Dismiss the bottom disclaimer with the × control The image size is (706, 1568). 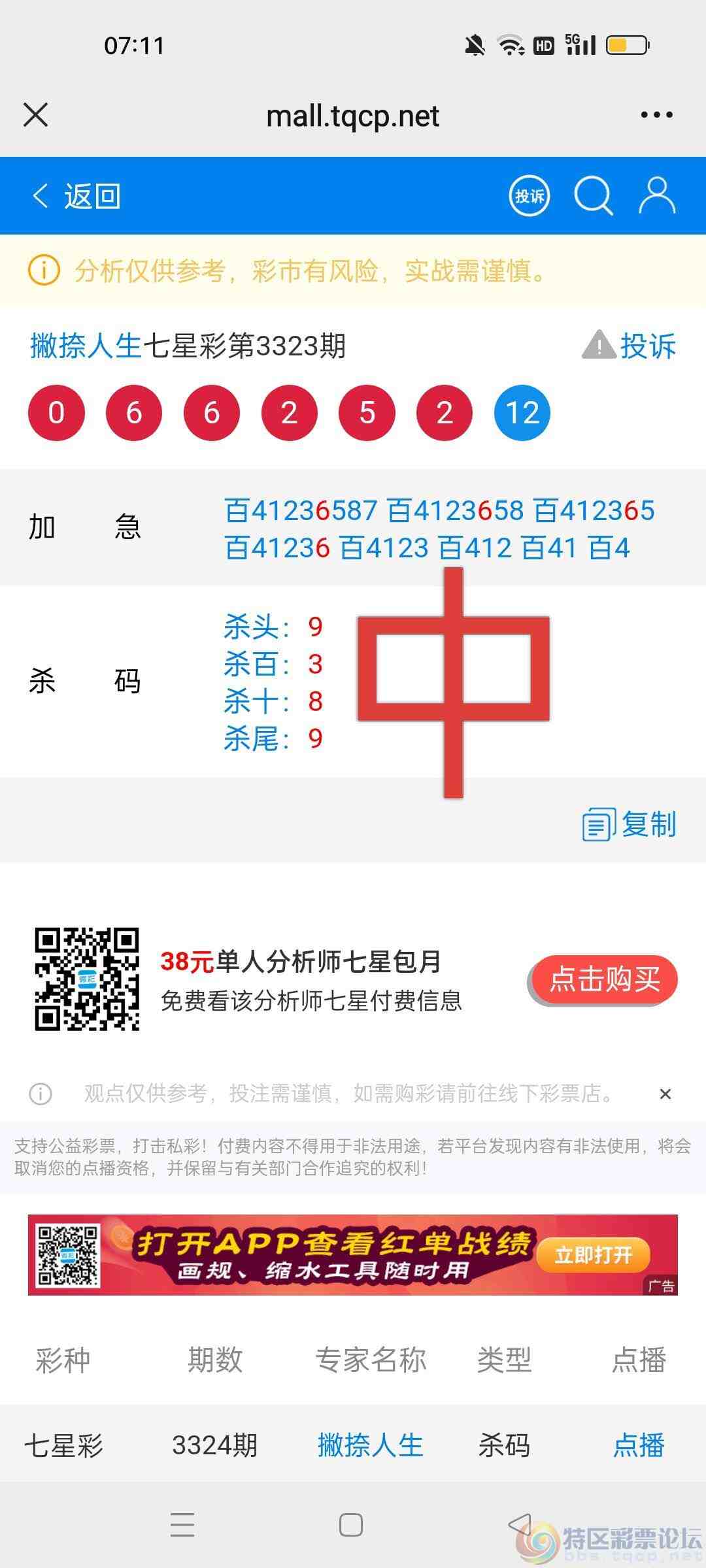[x=665, y=1094]
